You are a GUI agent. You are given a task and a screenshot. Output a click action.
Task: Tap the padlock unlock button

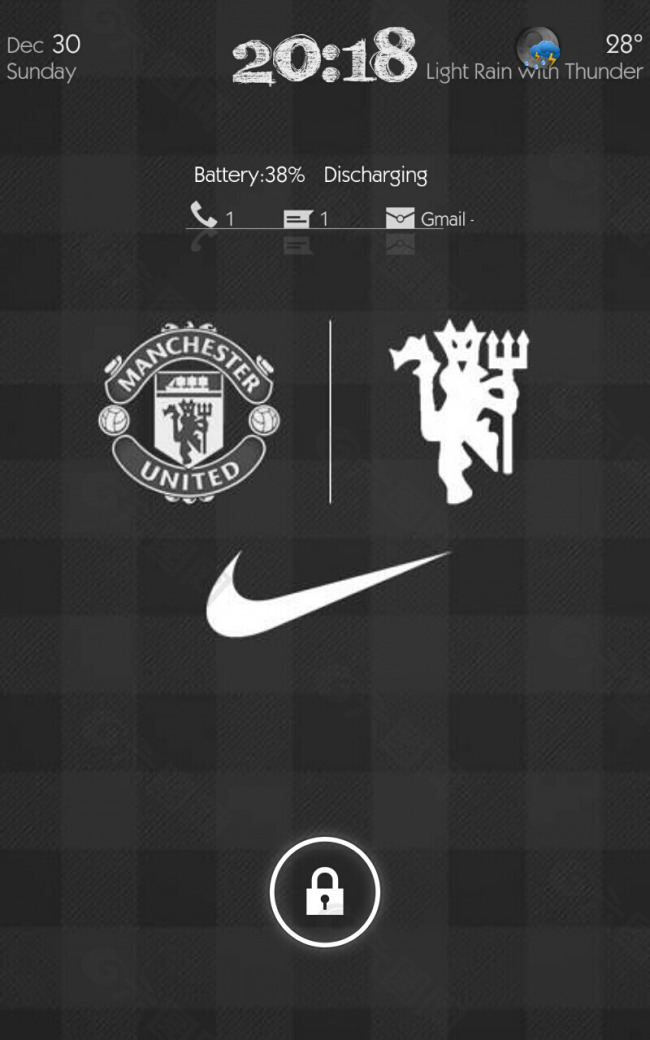click(x=325, y=891)
